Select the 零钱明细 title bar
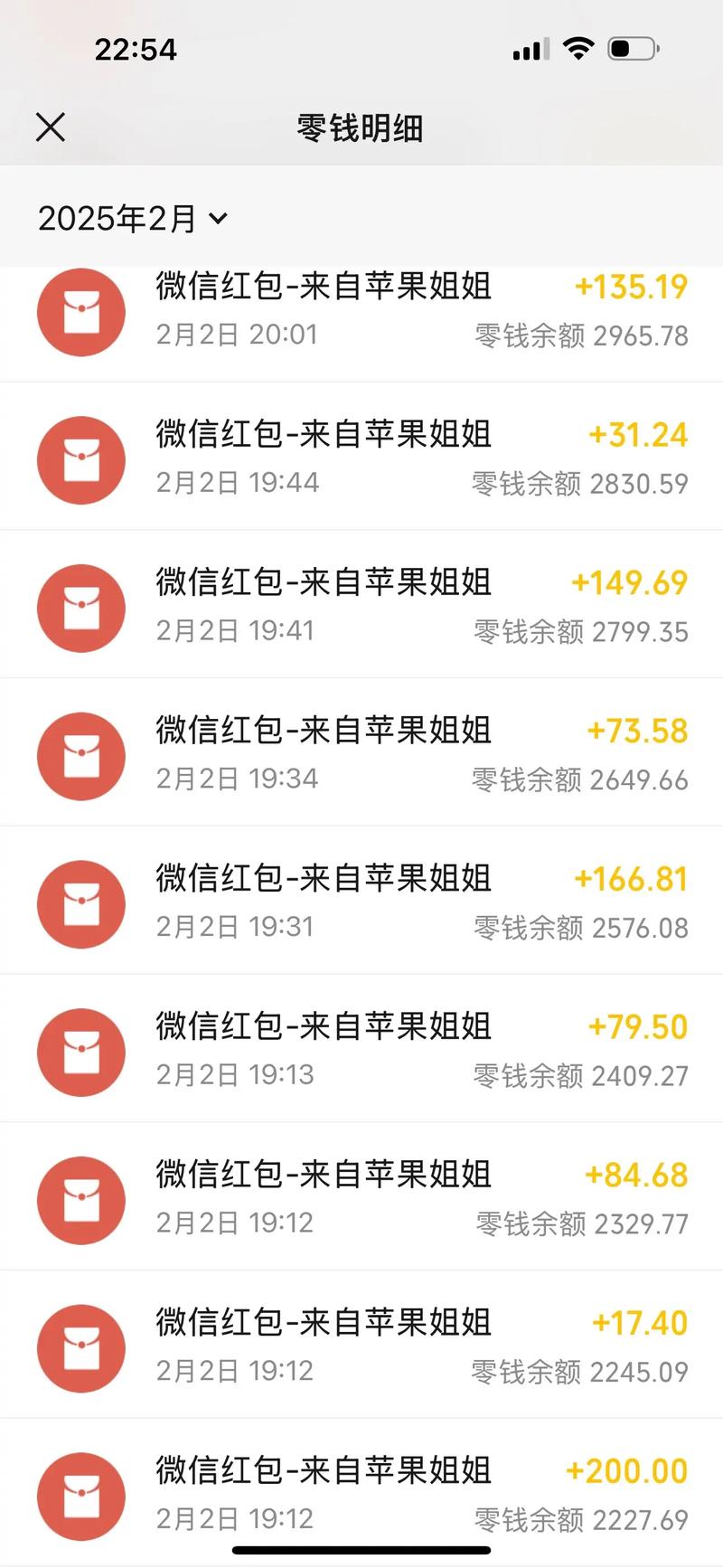 [x=361, y=128]
